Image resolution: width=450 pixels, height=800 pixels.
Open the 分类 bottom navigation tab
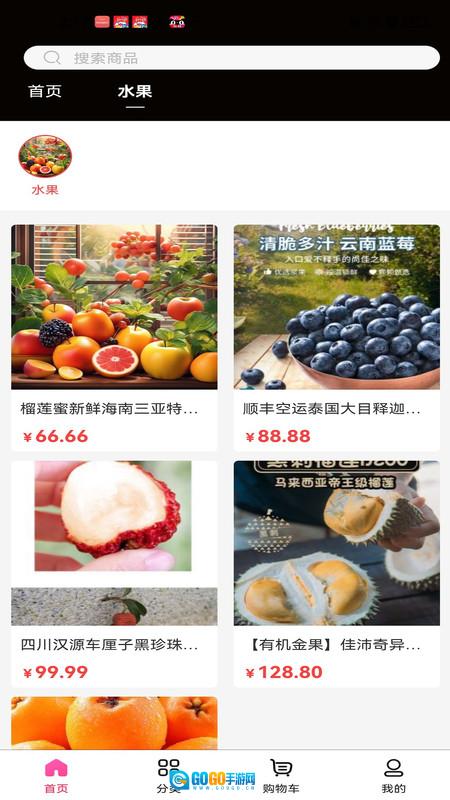(168, 776)
